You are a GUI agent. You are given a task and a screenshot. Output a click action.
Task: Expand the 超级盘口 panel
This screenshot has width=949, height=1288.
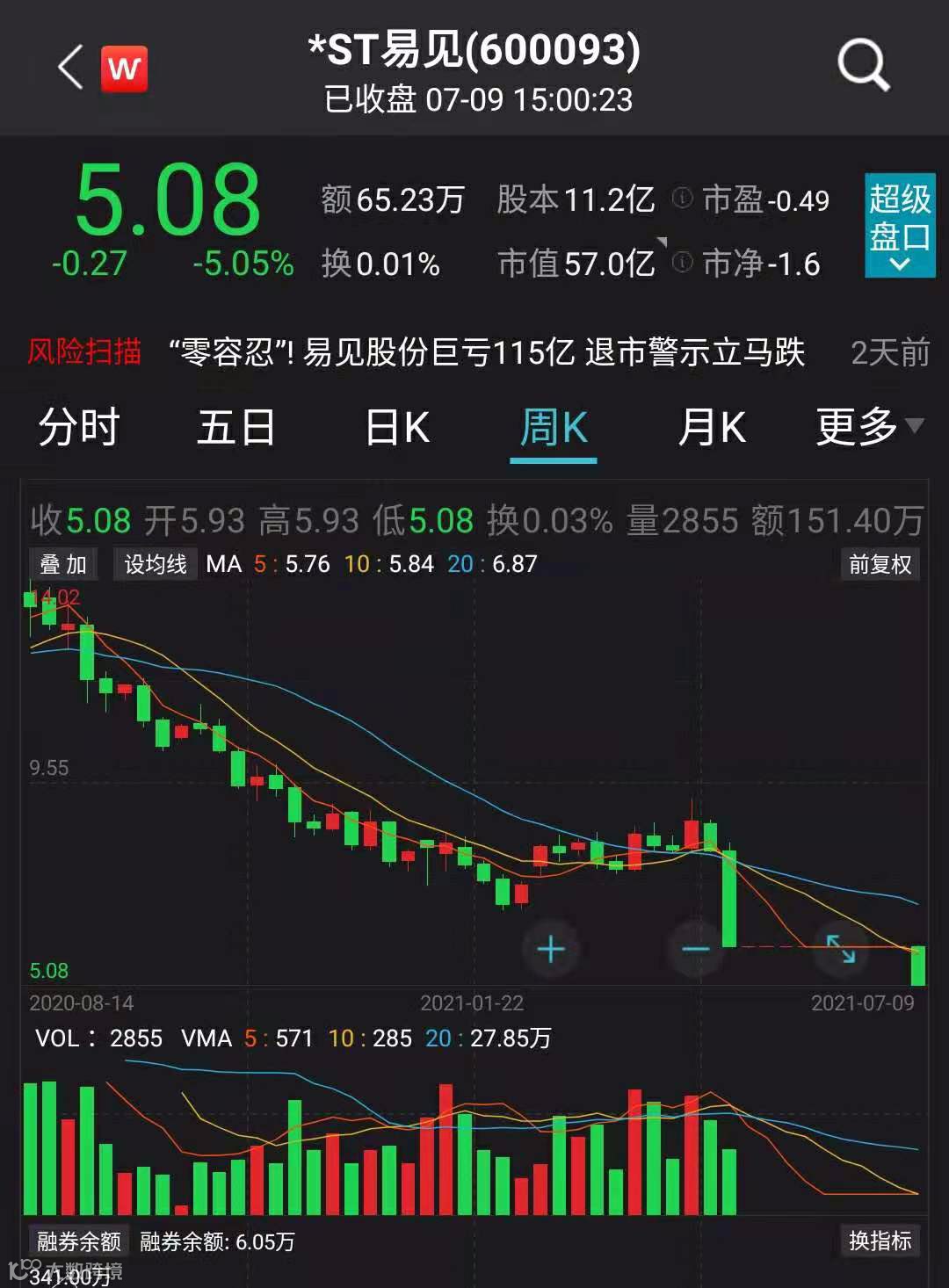(899, 225)
